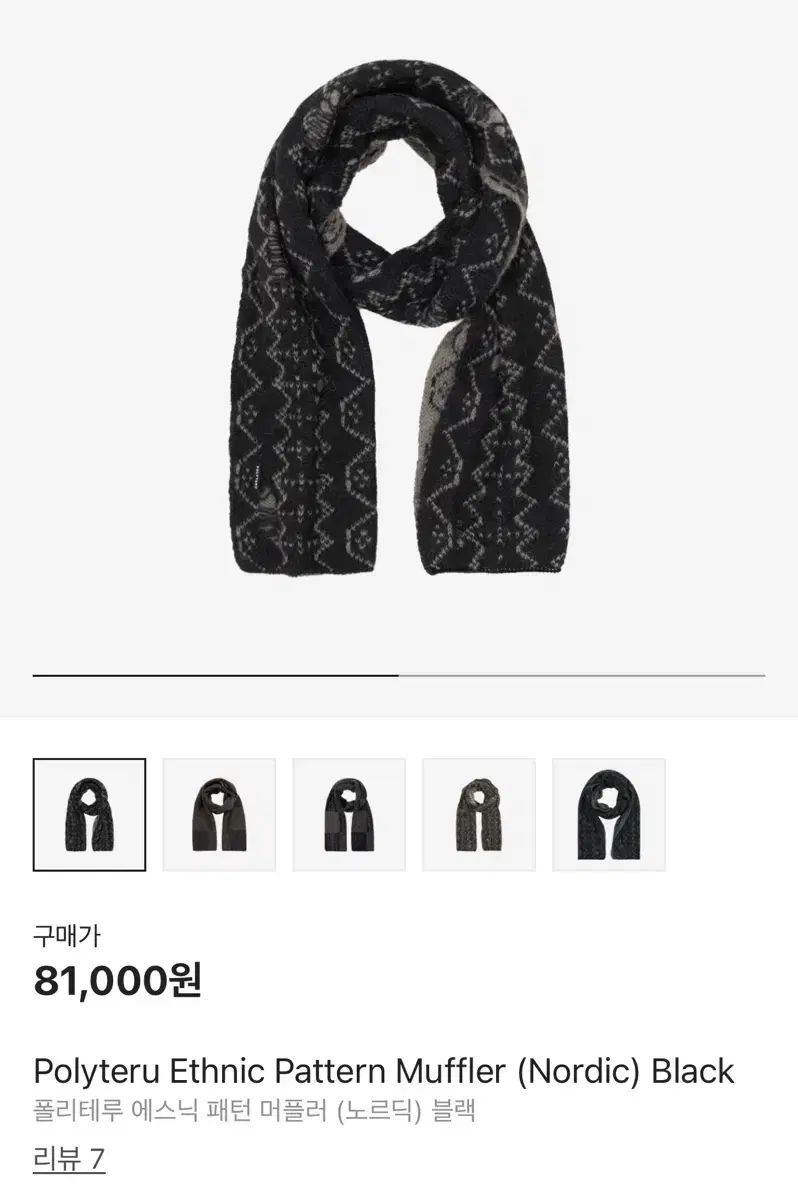Pick the fifth scarf thumbnail, dark patterned

click(x=609, y=814)
